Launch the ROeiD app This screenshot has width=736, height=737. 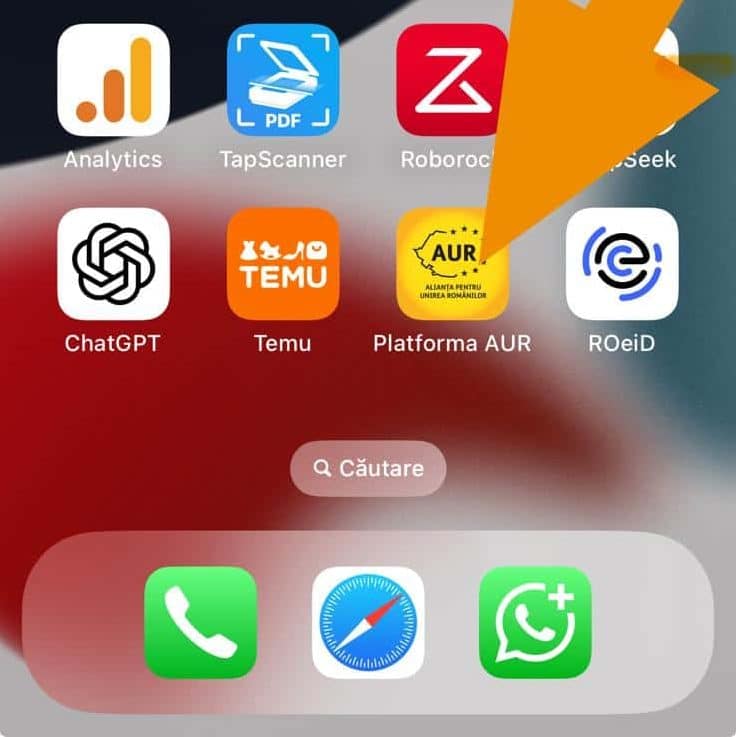622,264
